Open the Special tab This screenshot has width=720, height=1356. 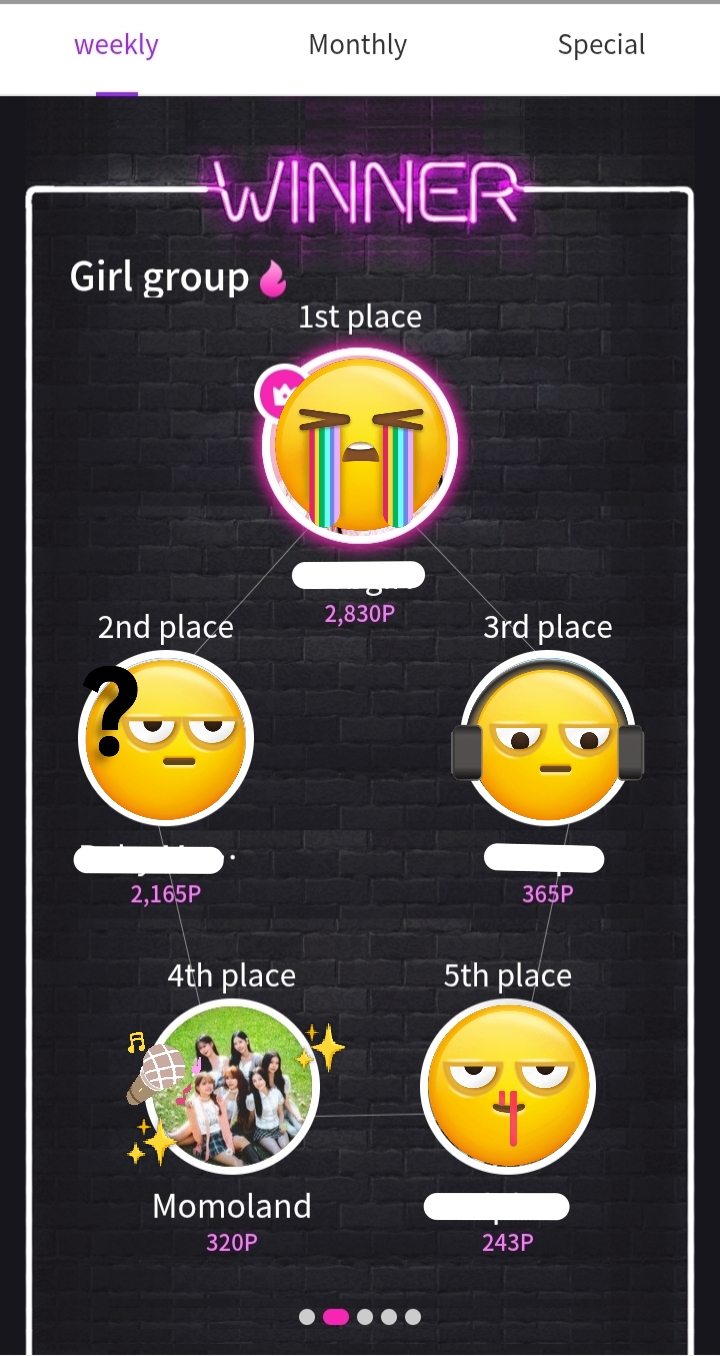pyautogui.click(x=601, y=45)
